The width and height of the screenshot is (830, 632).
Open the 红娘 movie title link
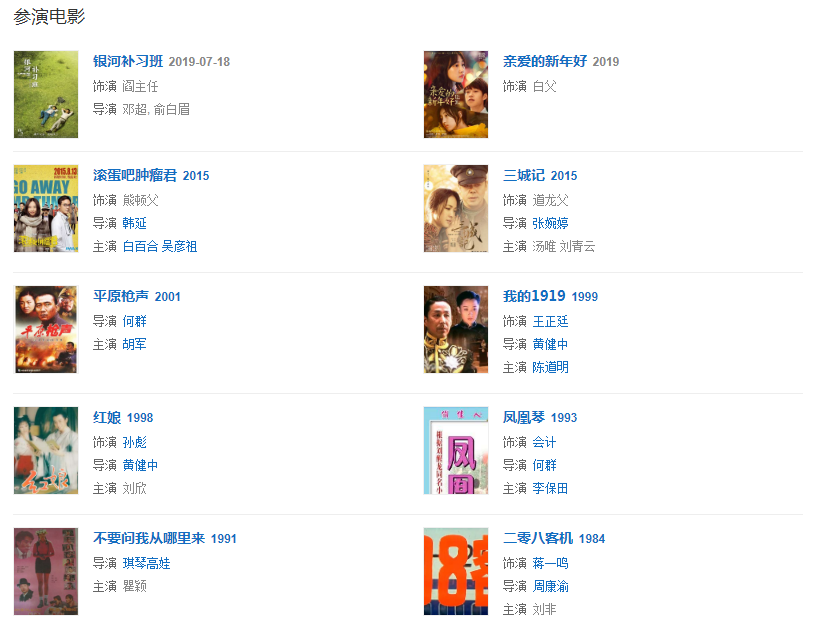106,417
